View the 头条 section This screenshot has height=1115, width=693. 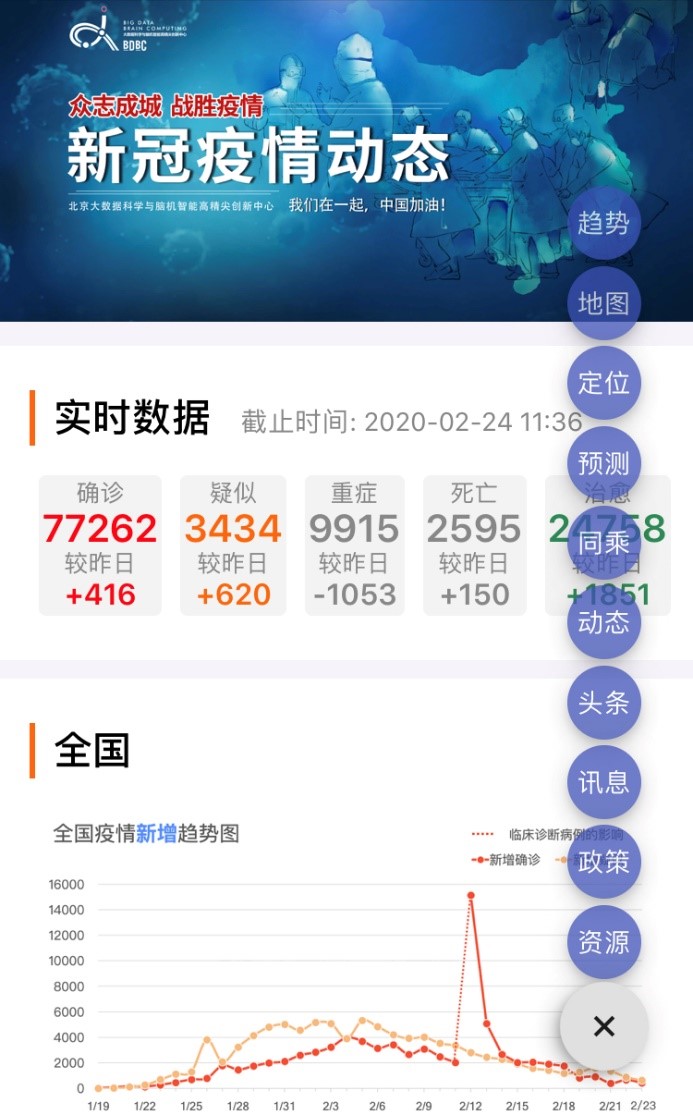click(x=604, y=702)
